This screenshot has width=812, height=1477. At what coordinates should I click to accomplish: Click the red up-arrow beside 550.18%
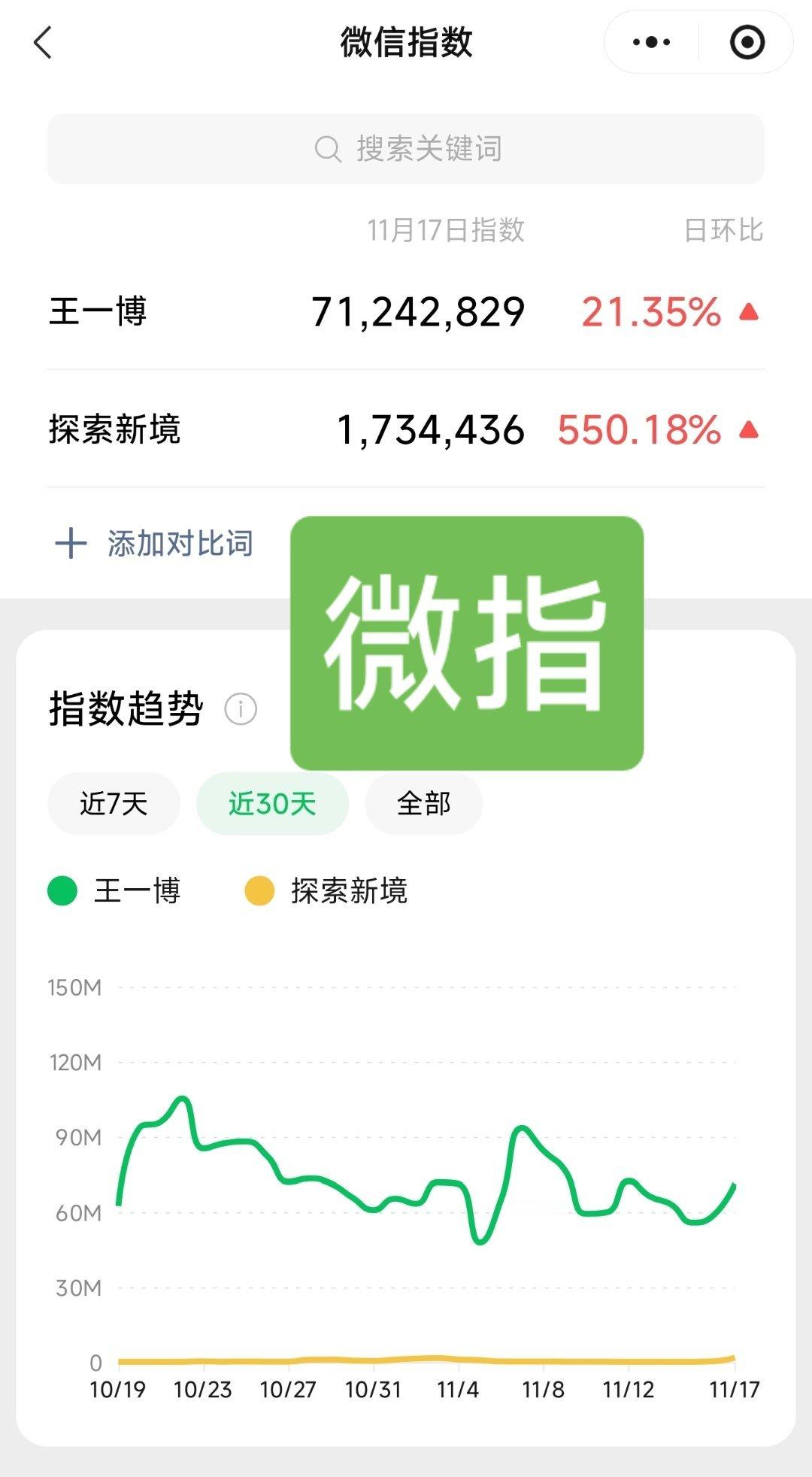coord(747,430)
